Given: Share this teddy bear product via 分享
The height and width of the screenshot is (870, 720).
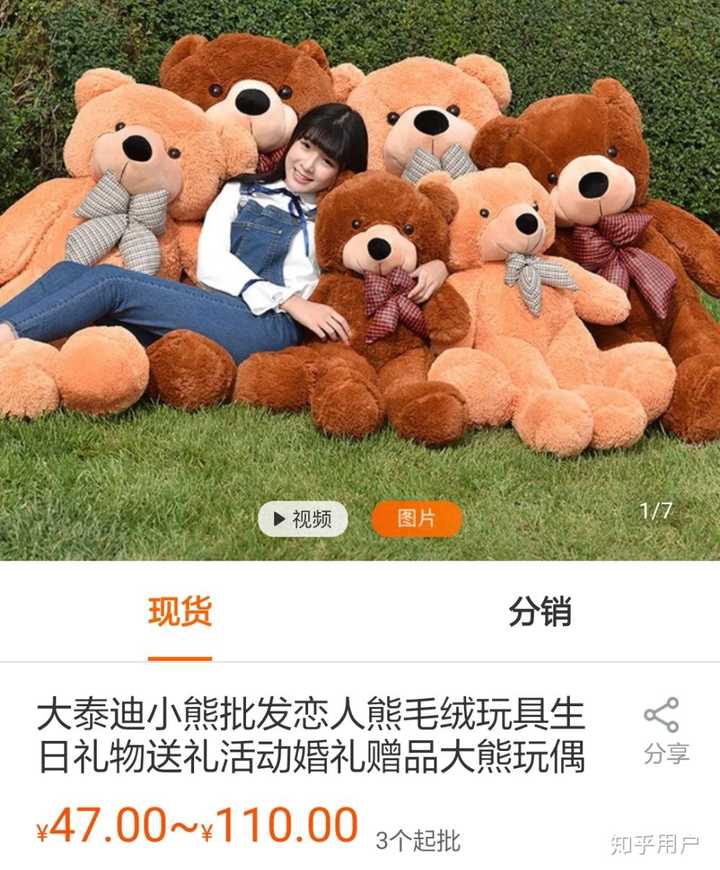Looking at the screenshot, I should tap(665, 731).
